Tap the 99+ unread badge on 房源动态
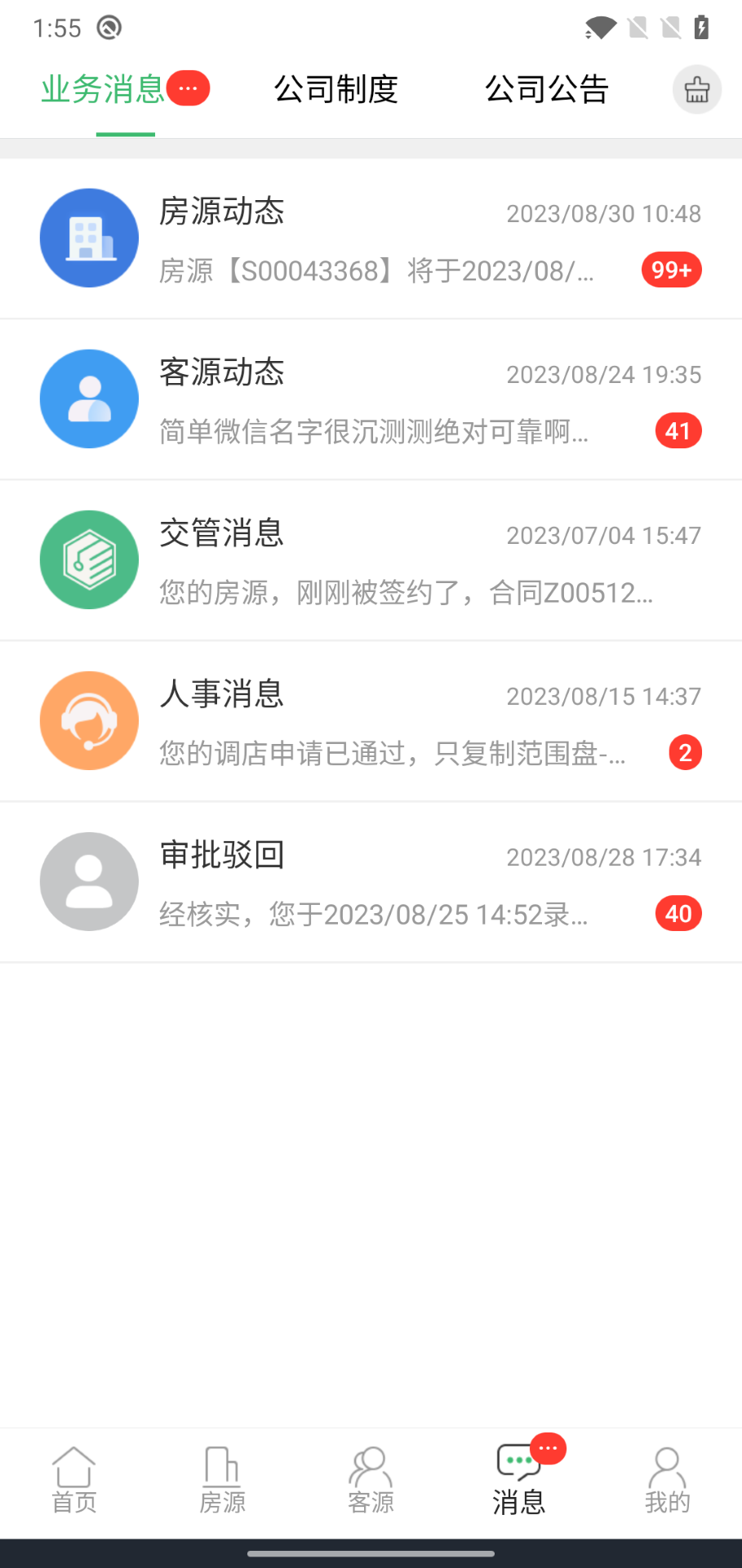 pos(671,269)
